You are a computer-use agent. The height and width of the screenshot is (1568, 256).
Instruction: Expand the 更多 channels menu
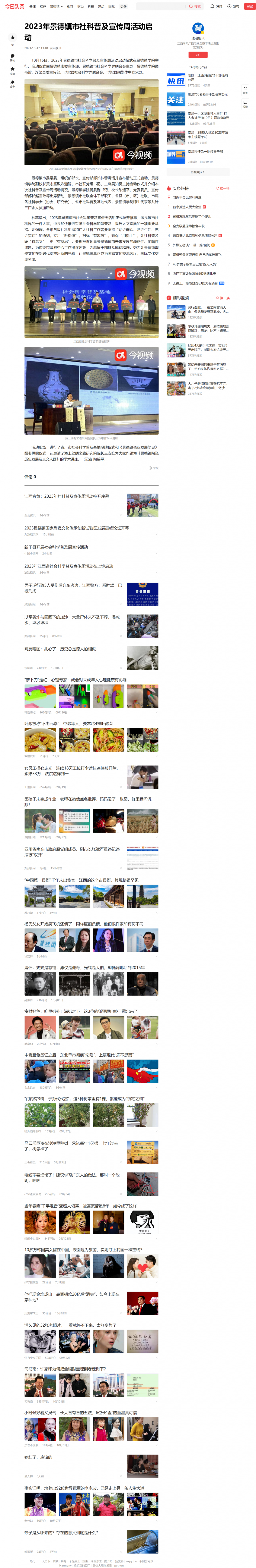coord(124,6)
